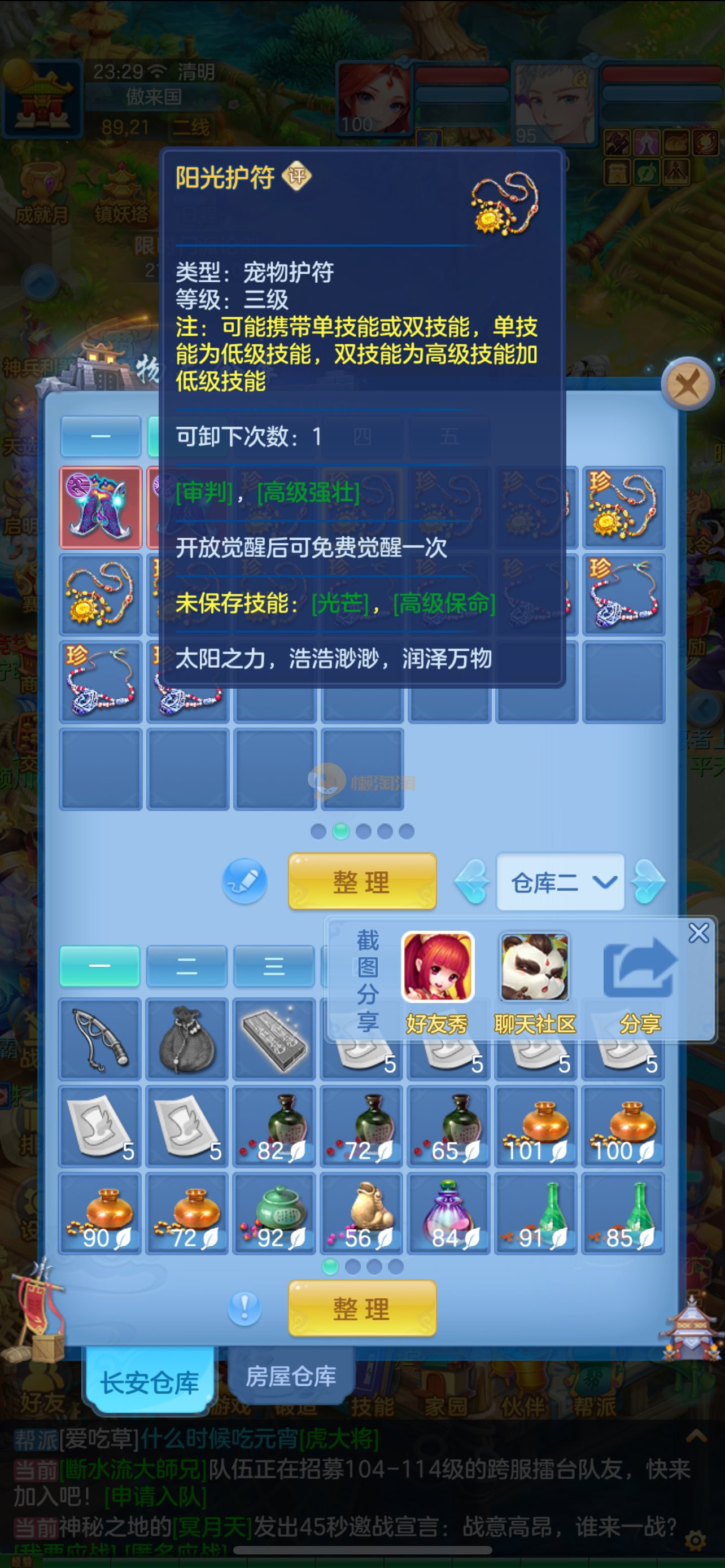Tap the 评 review badge beside 阳光护符

click(x=297, y=177)
